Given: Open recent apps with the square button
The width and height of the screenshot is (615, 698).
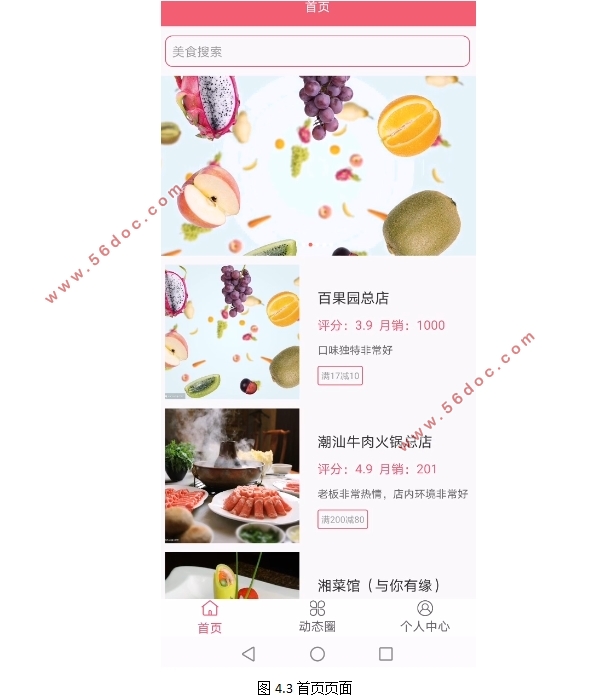Looking at the screenshot, I should click(386, 654).
